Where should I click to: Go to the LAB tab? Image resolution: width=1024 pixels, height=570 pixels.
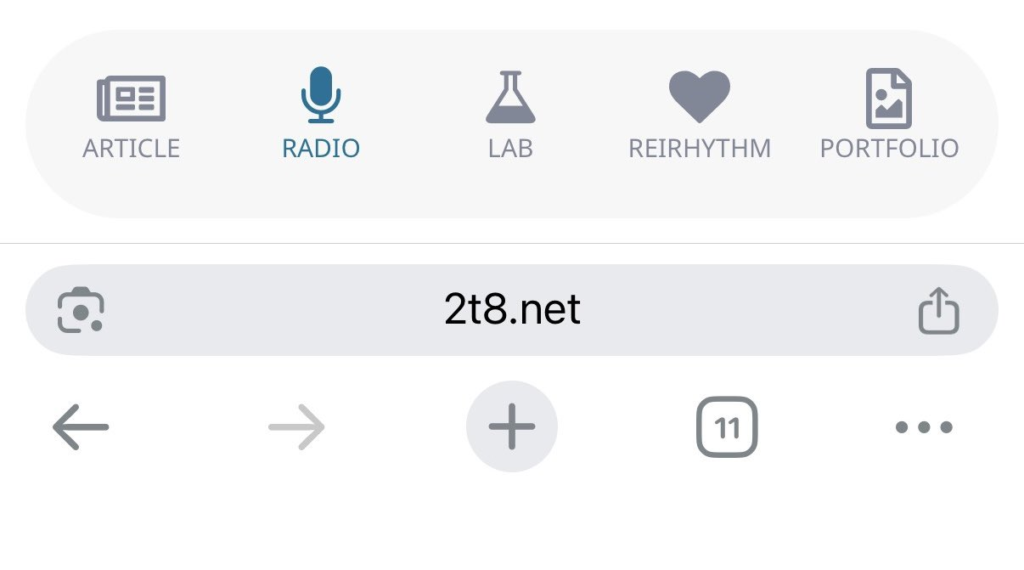[510, 116]
